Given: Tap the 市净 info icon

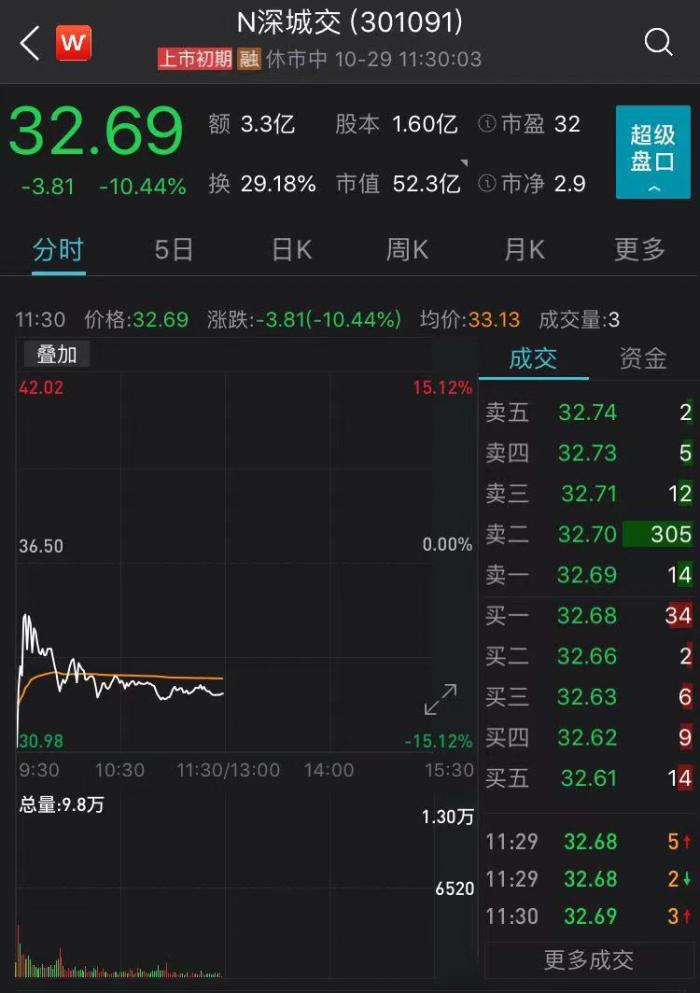Looking at the screenshot, I should 487,184.
